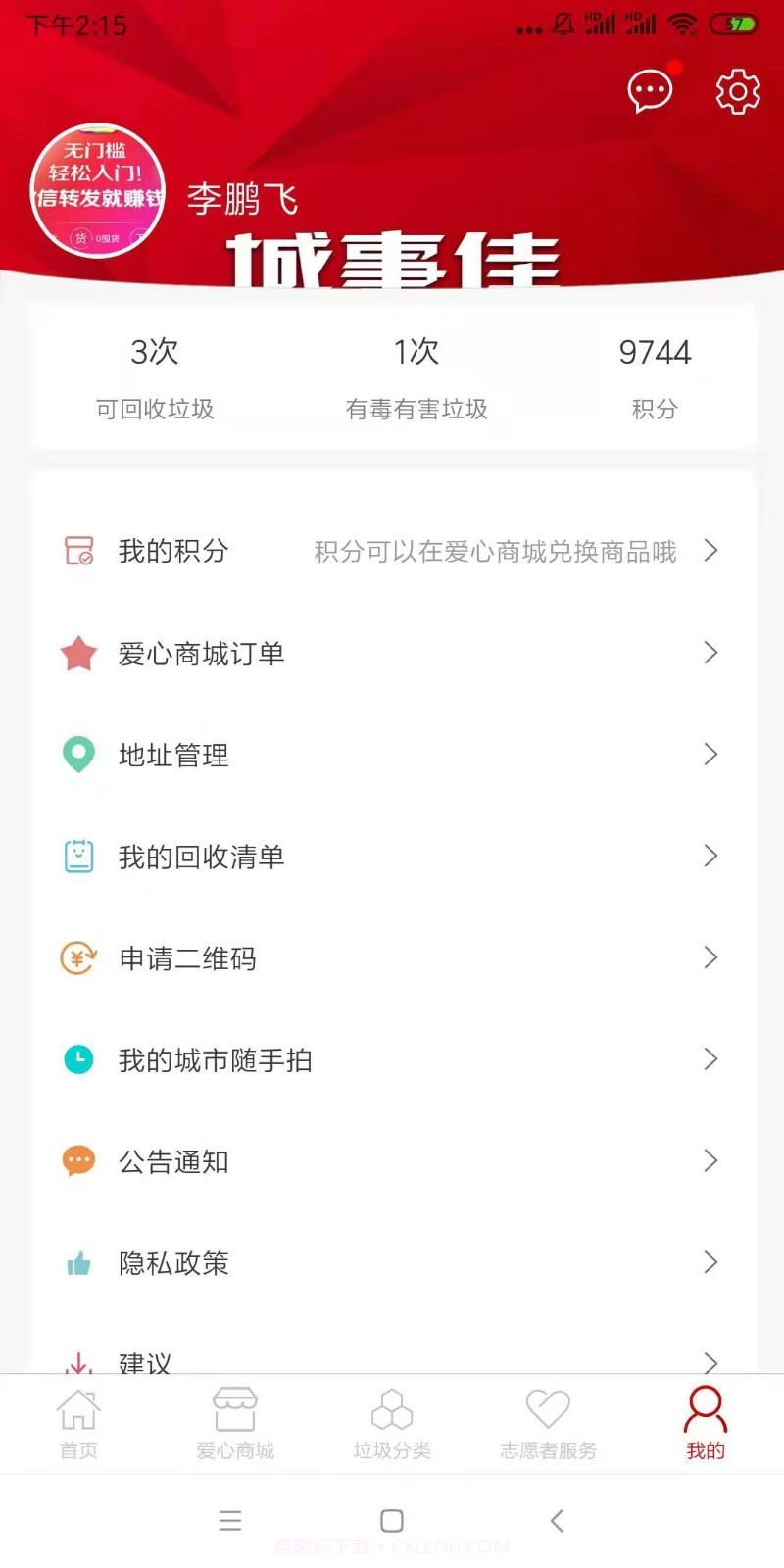
Task: Click the 申请二维码 currency icon
Action: pos(78,958)
